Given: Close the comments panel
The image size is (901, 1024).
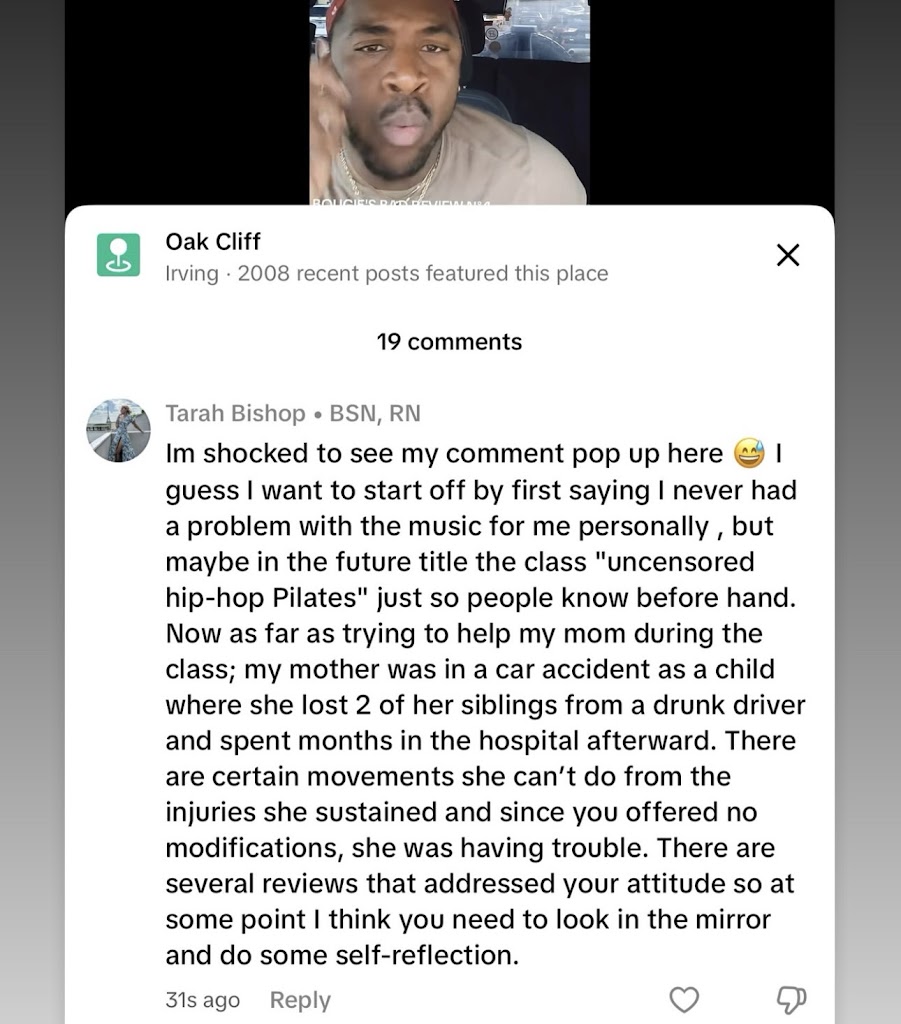Looking at the screenshot, I should click(x=788, y=255).
